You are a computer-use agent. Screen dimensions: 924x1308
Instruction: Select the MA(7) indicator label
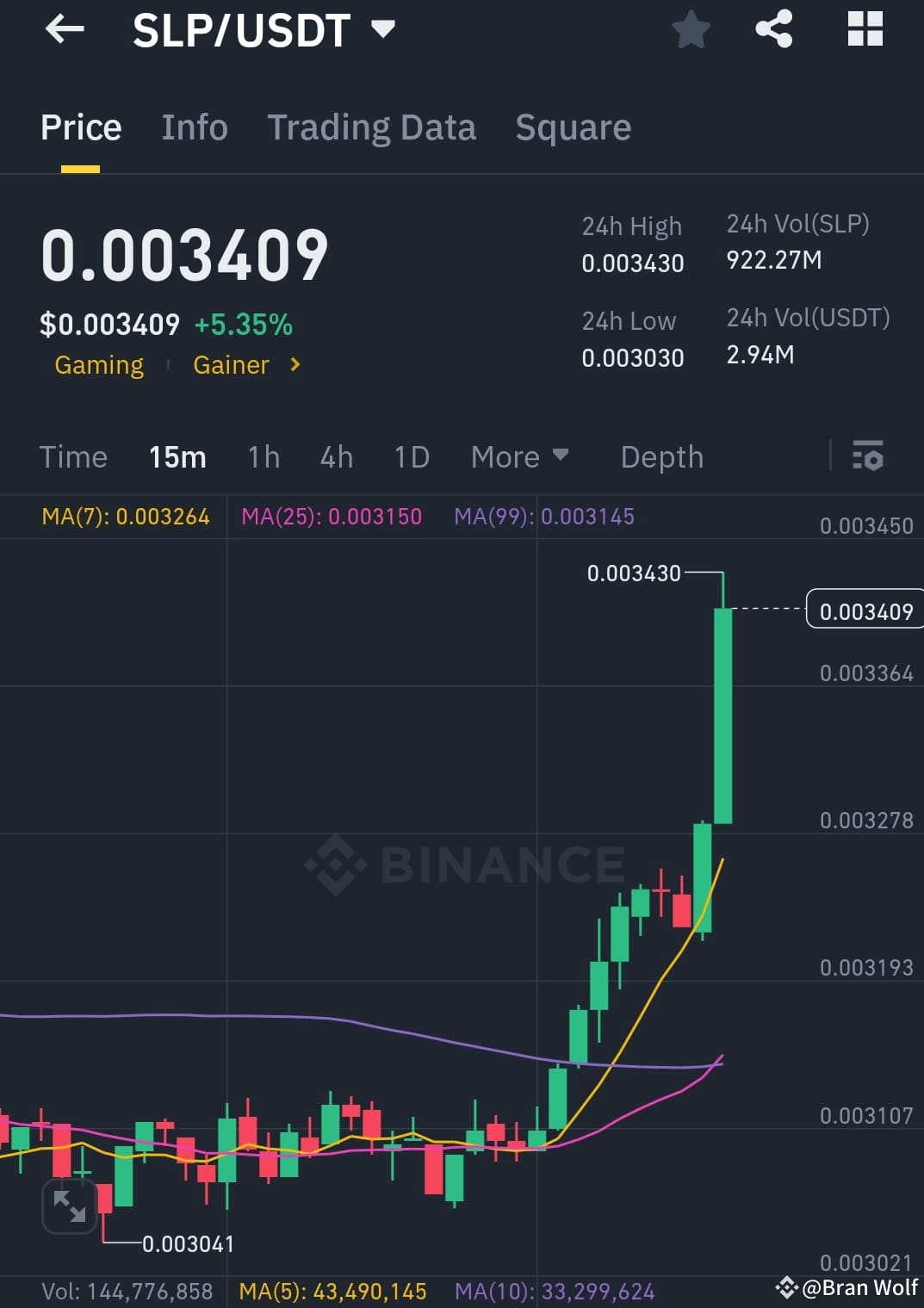coord(125,517)
